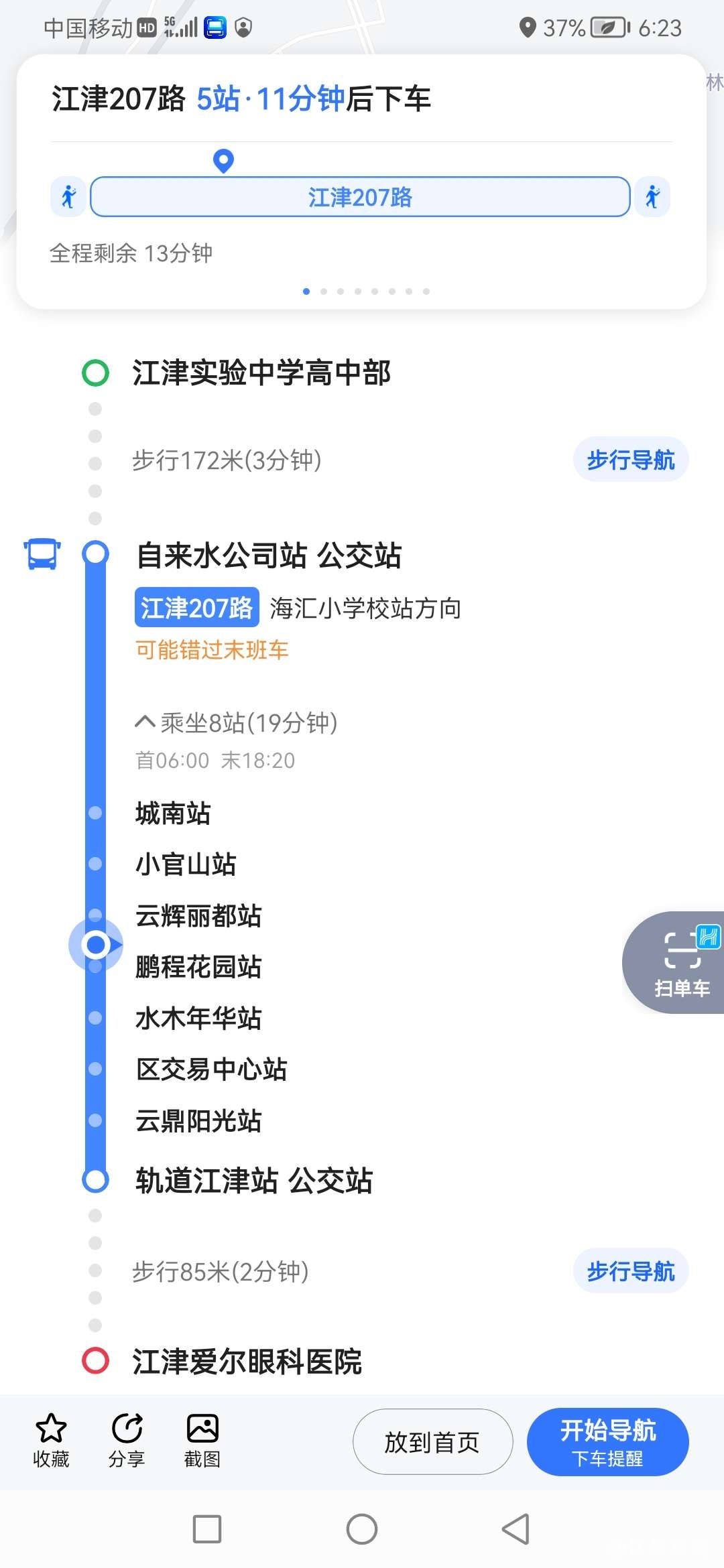Tap 放到首页 button
Image resolution: width=724 pixels, height=1568 pixels.
pos(432,1441)
